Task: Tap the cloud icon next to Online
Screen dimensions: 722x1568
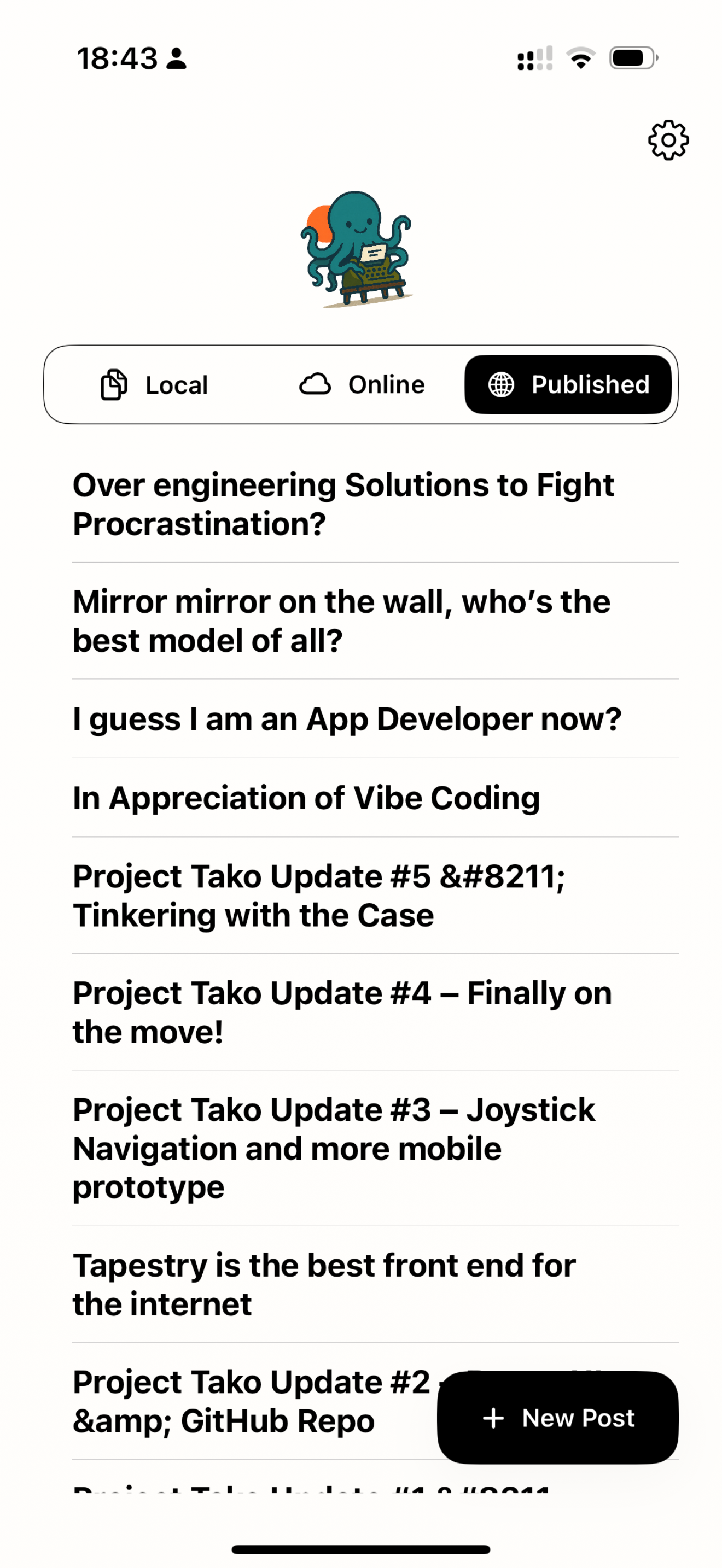Action: 317,384
